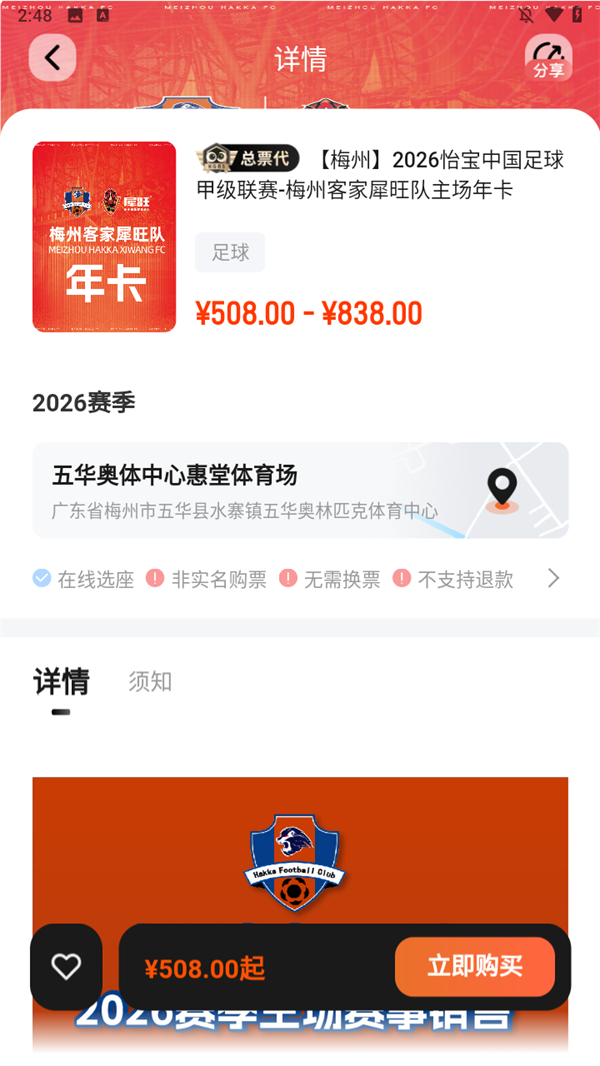The width and height of the screenshot is (600, 1066).
Task: Add this event to favorites
Action: point(66,966)
